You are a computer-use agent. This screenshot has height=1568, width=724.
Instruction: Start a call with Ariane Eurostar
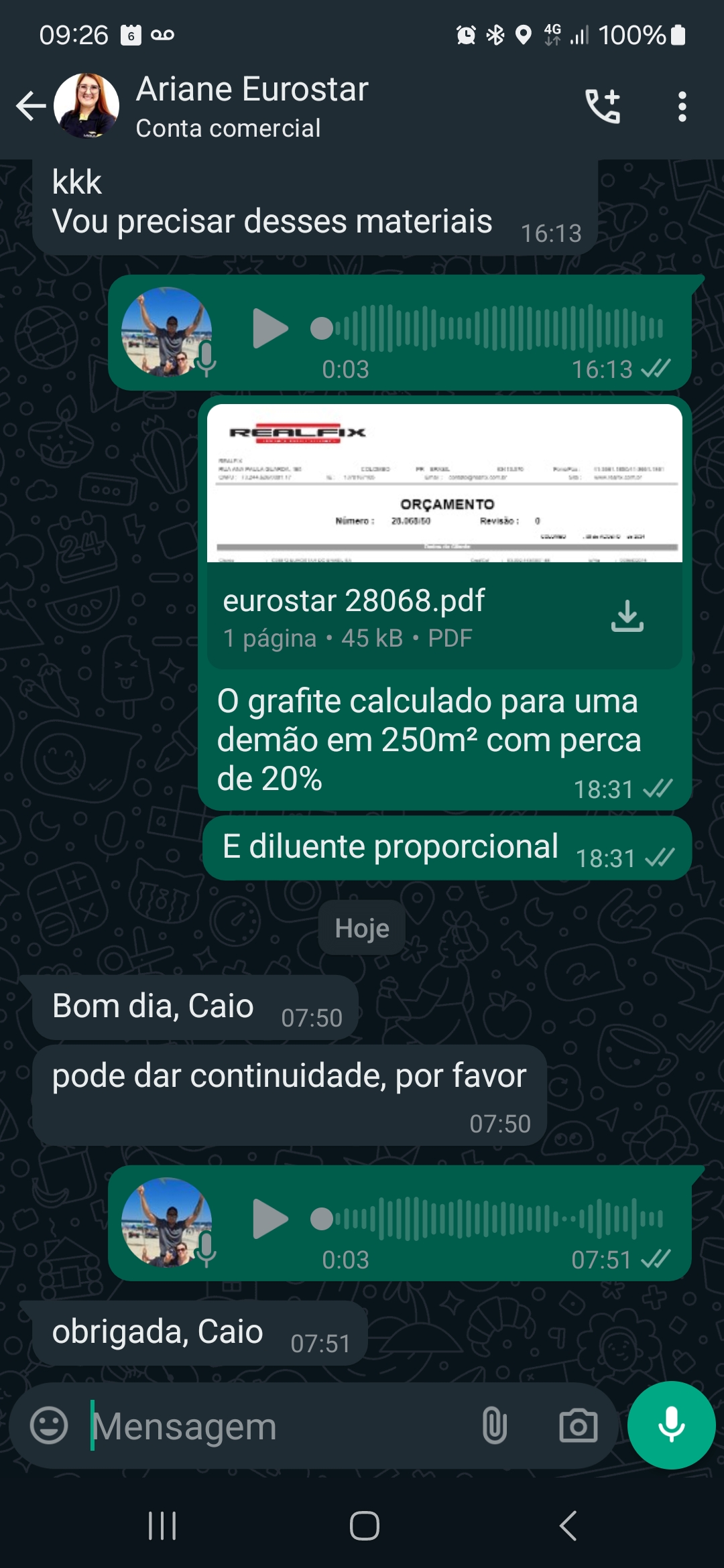(x=603, y=106)
